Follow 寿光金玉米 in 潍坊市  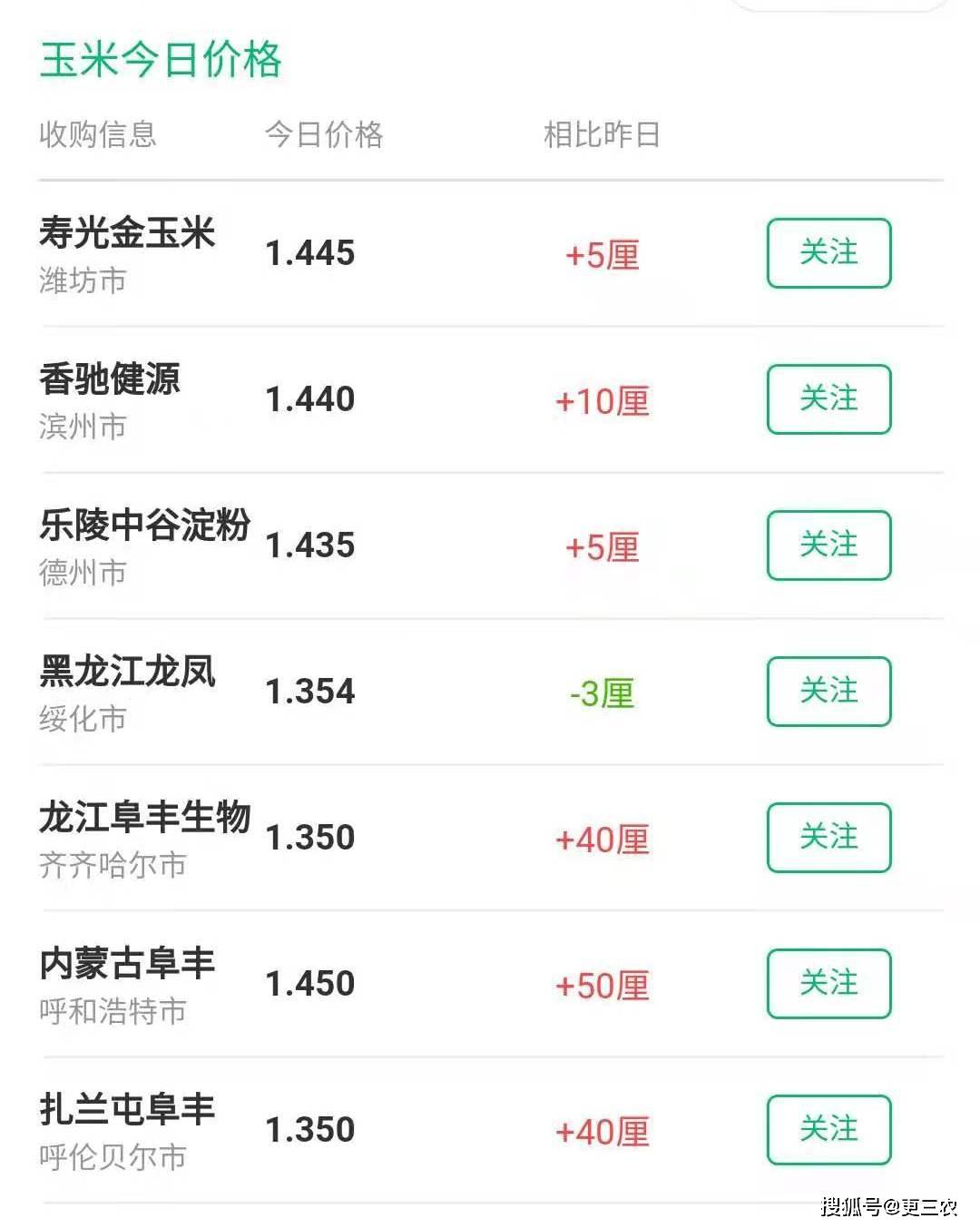[x=828, y=253]
